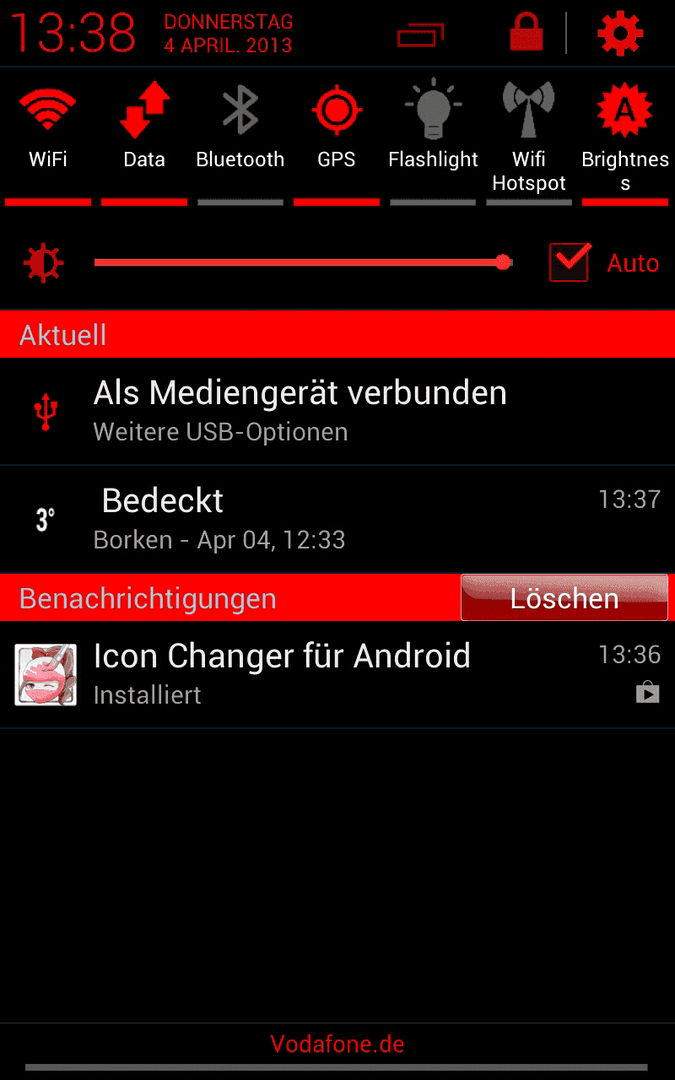Uncheck the Auto brightness checkbox
Viewport: 675px width, 1080px height.
coord(570,262)
